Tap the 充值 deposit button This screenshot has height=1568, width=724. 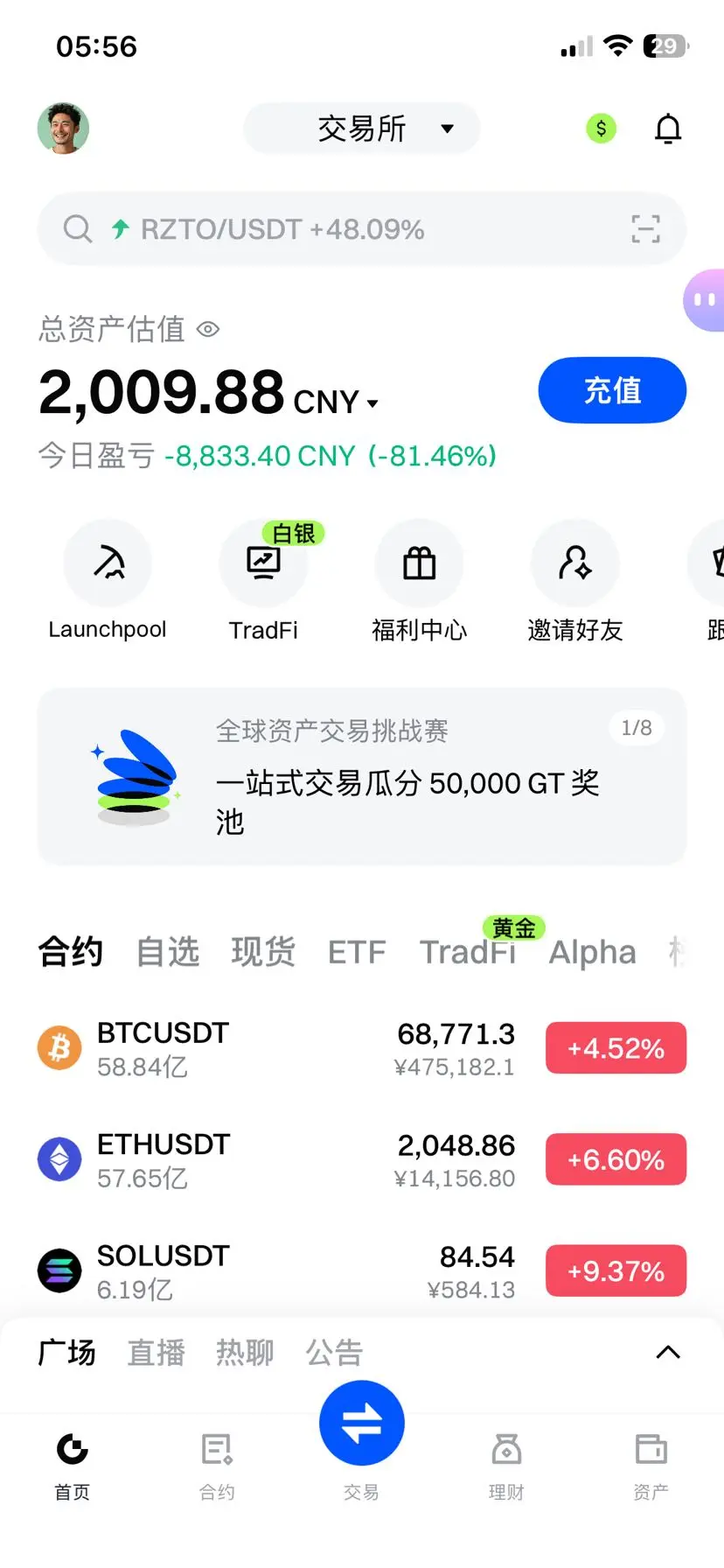pos(612,390)
